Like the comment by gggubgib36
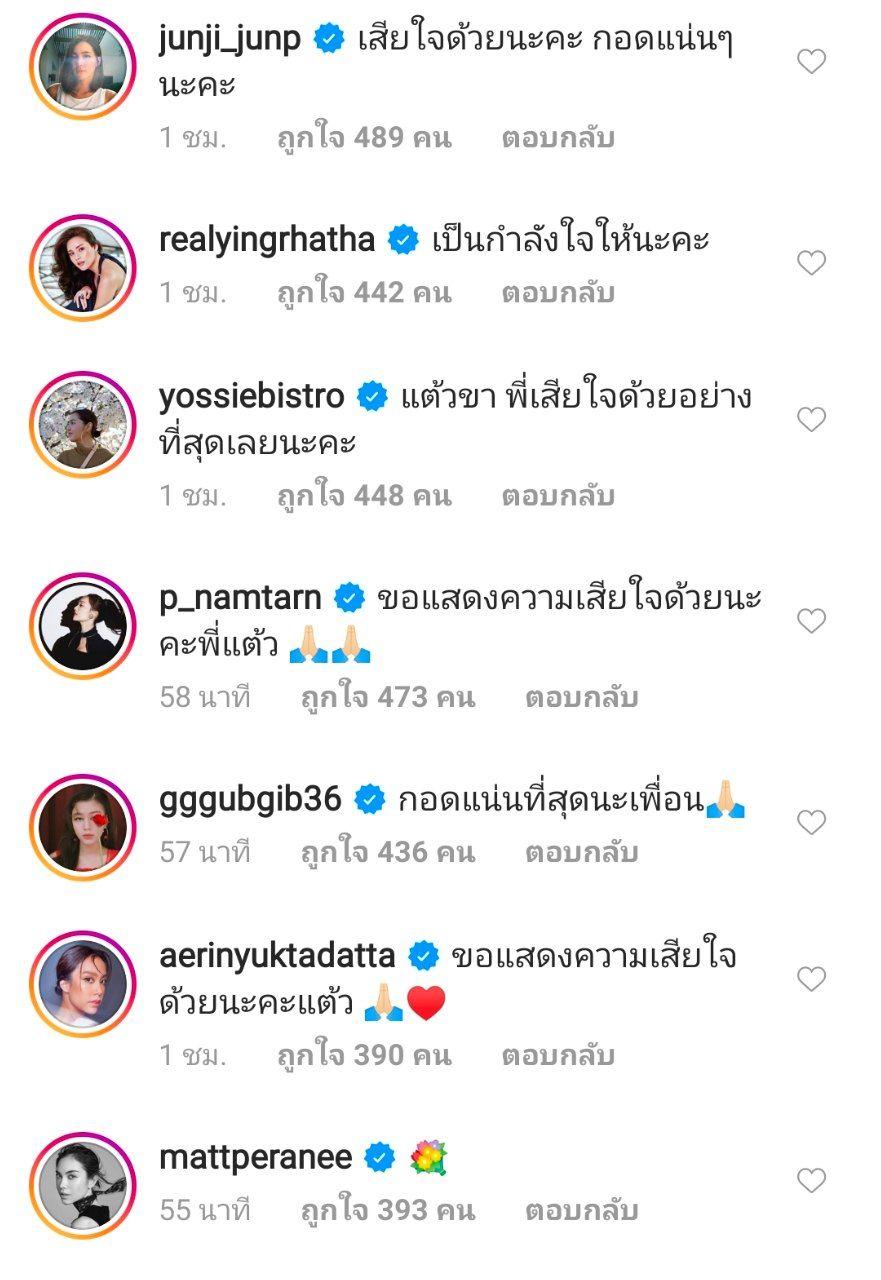Viewport: 881px width, 1280px height. 811,822
